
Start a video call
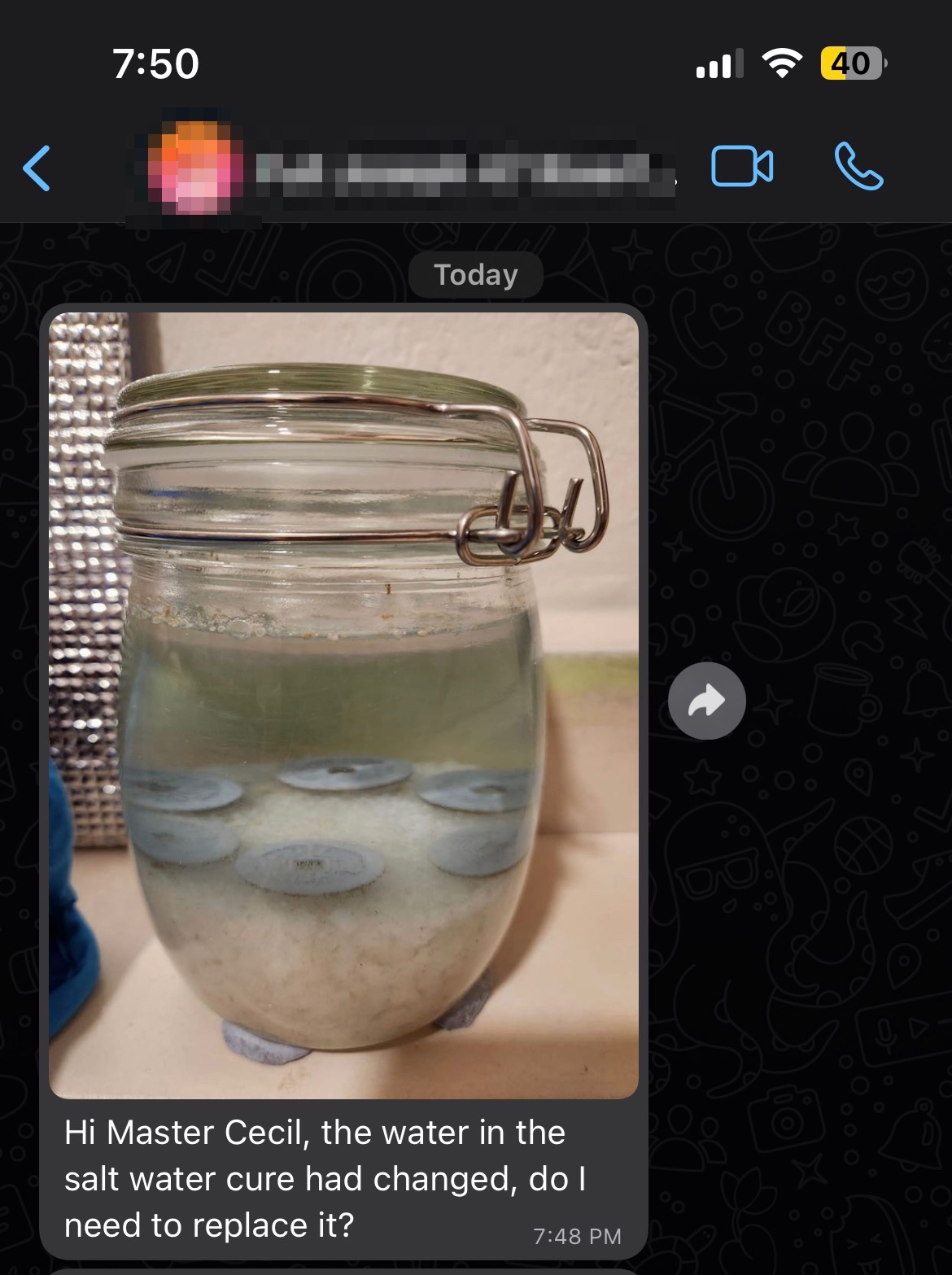741,167
